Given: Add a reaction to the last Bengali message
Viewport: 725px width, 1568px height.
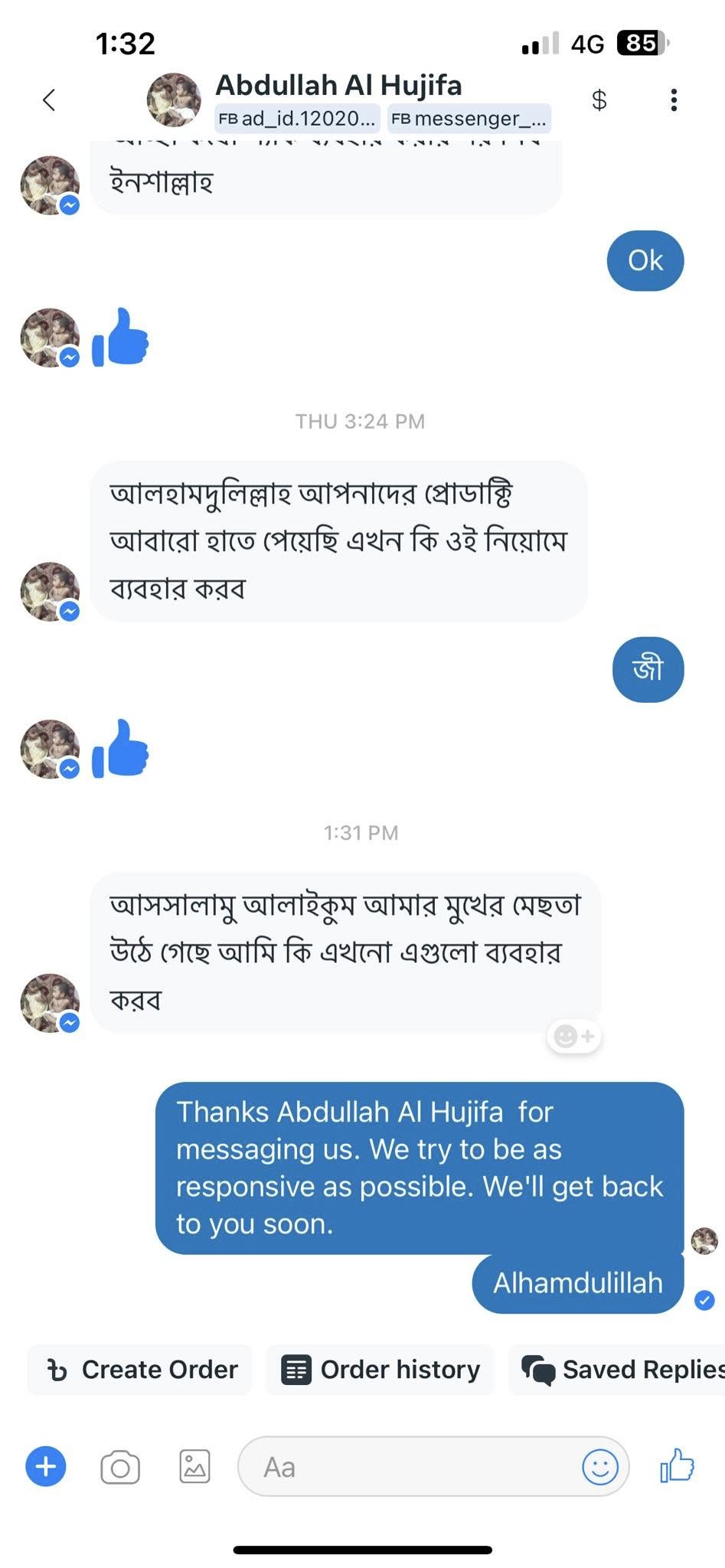Looking at the screenshot, I should pos(574,1036).
